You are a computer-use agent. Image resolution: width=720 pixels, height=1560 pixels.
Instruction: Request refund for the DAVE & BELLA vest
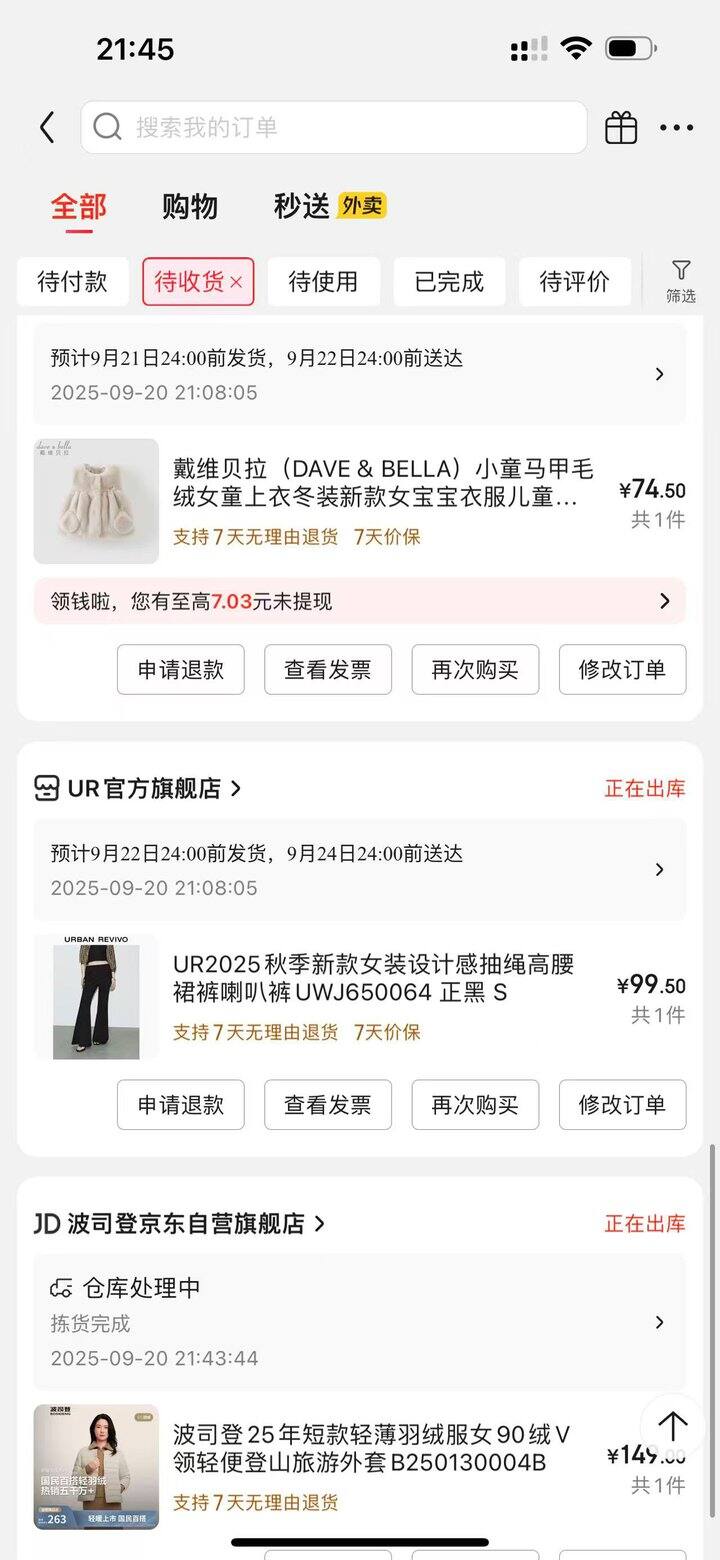coord(181,669)
